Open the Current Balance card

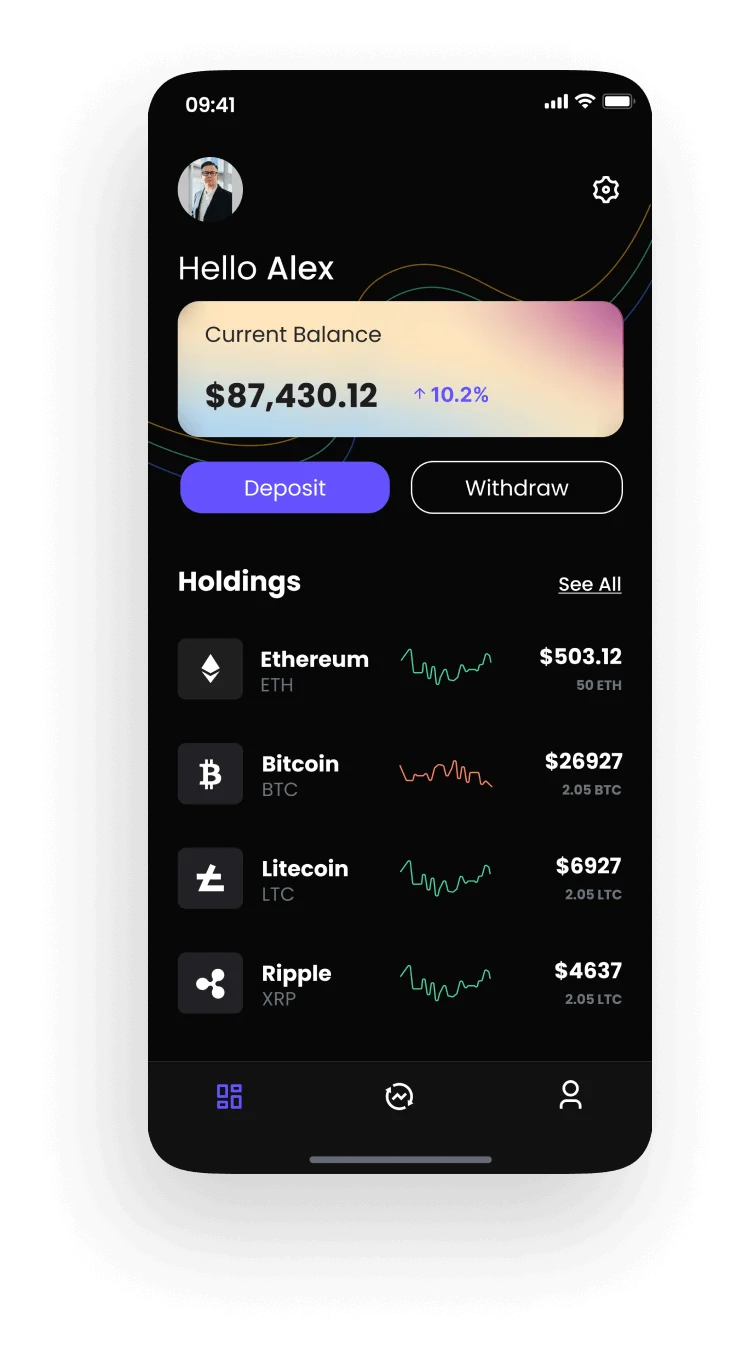(x=401, y=369)
